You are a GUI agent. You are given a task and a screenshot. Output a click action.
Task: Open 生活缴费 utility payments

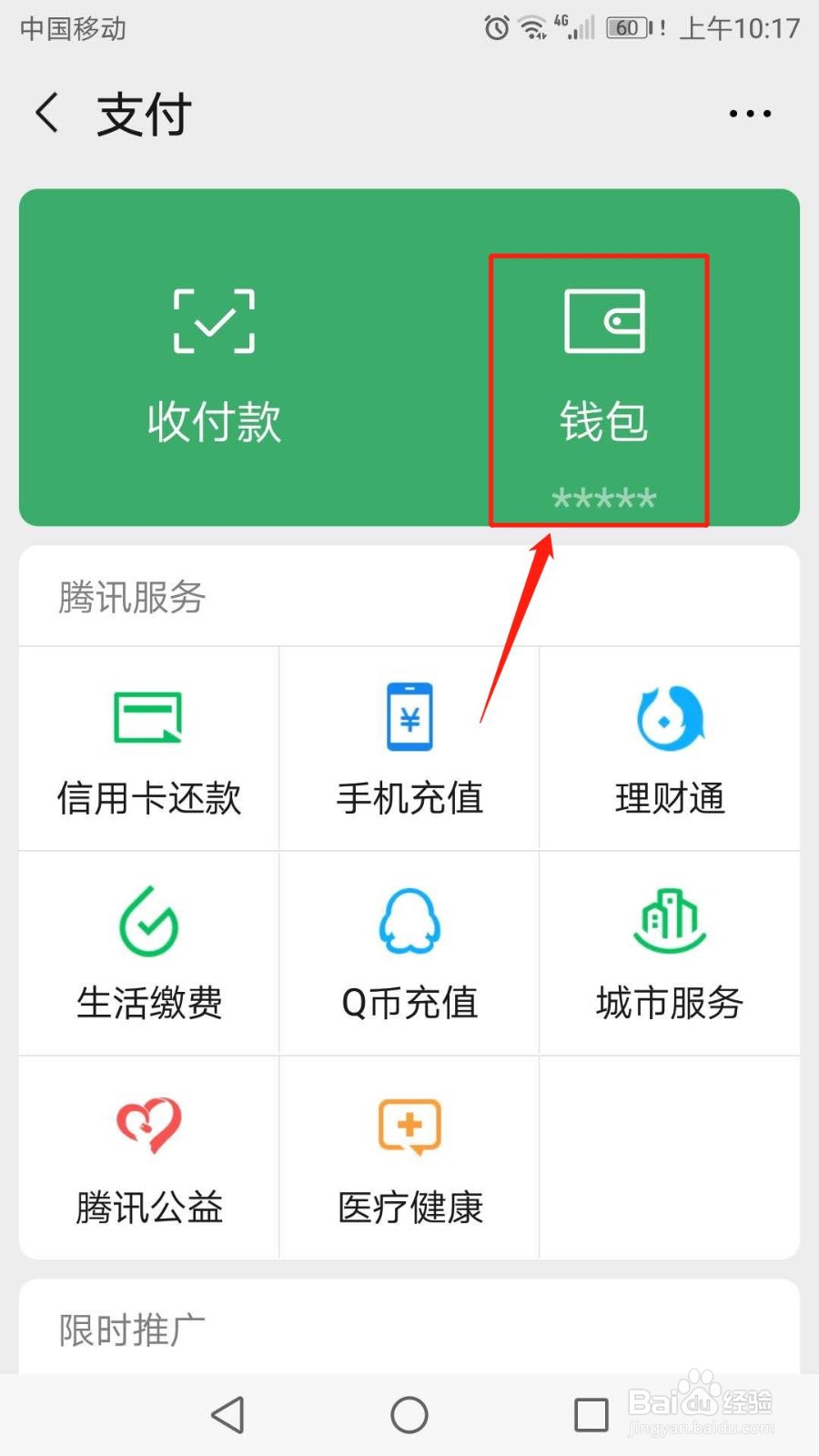(148, 954)
